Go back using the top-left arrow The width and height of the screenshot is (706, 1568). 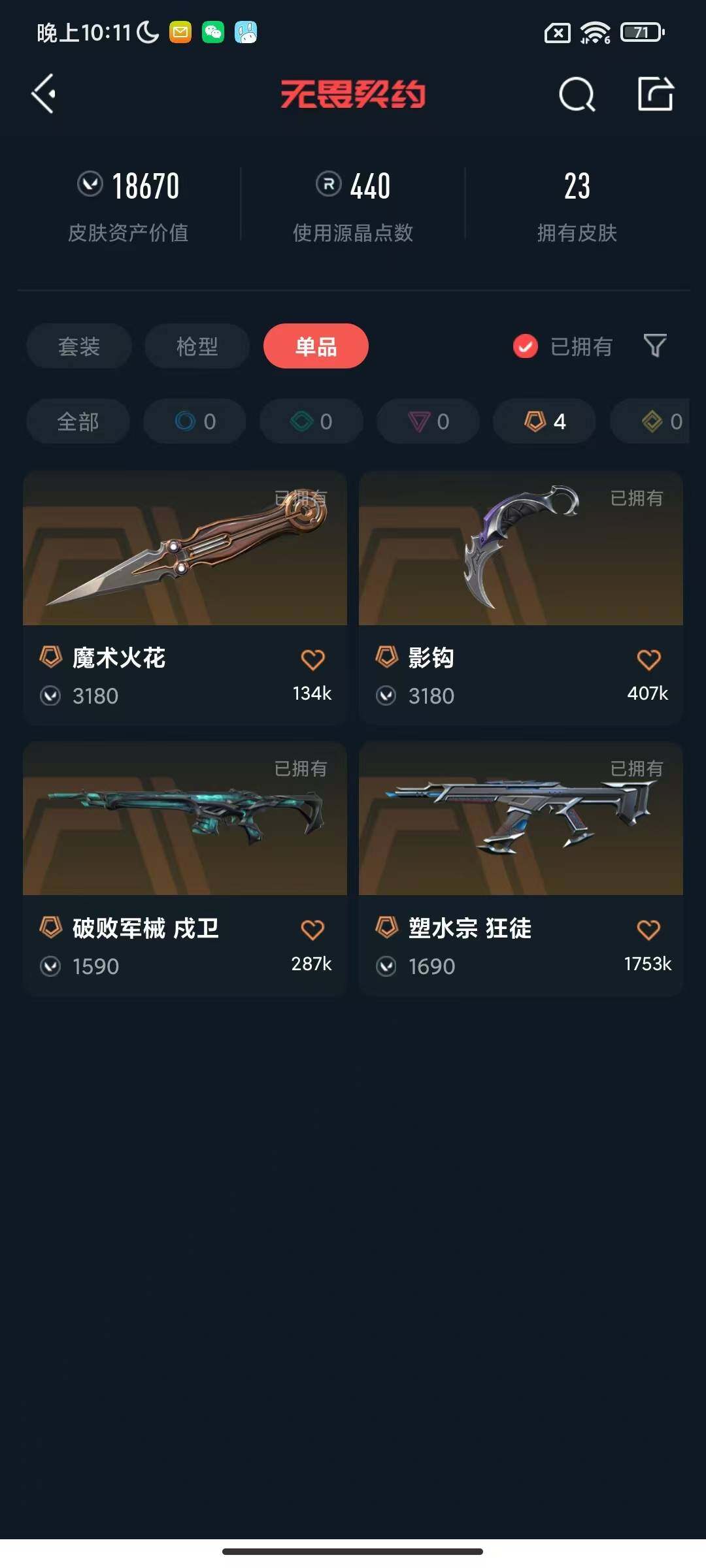[44, 94]
